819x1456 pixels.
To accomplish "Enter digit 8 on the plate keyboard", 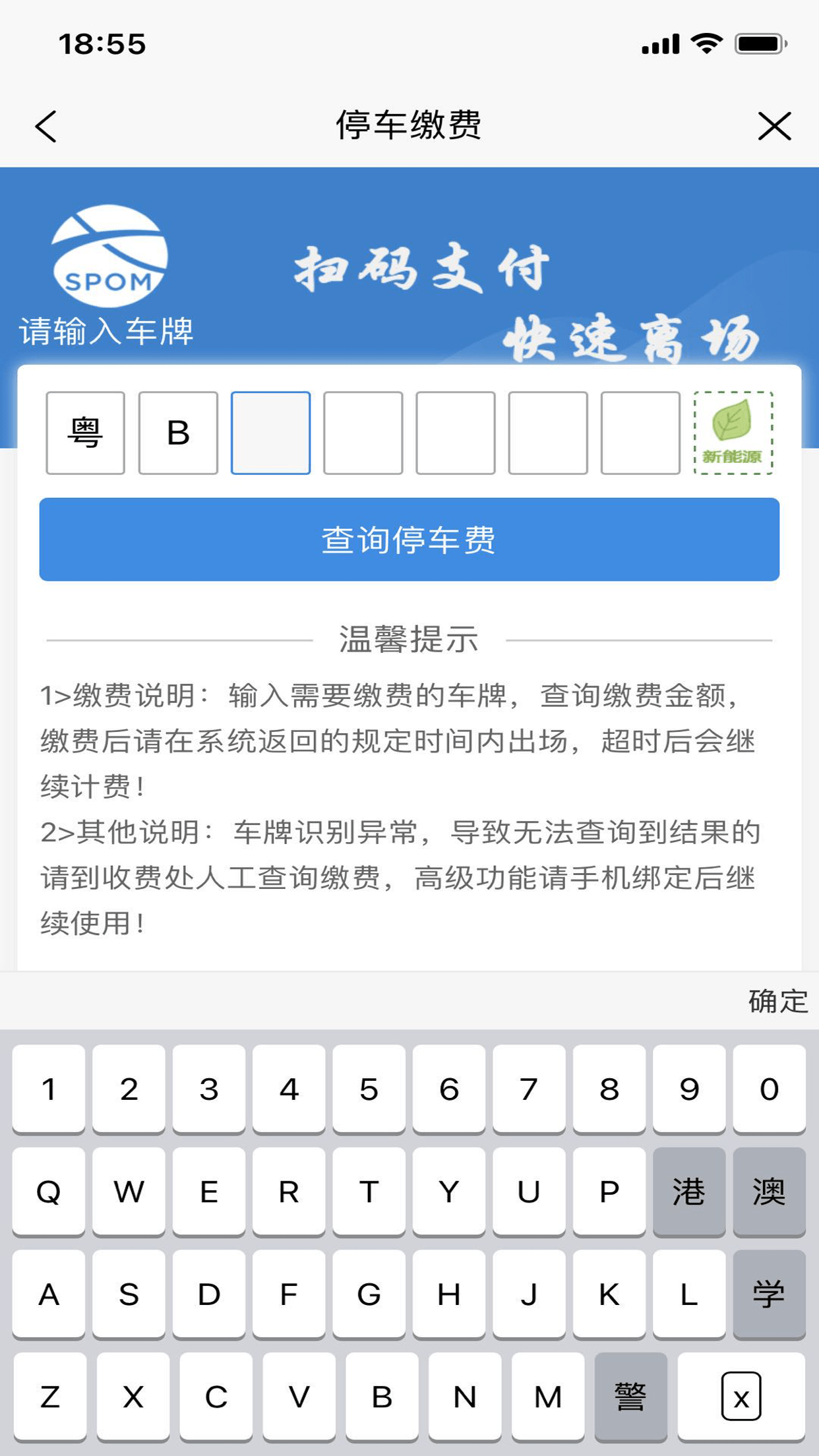I will point(609,1089).
